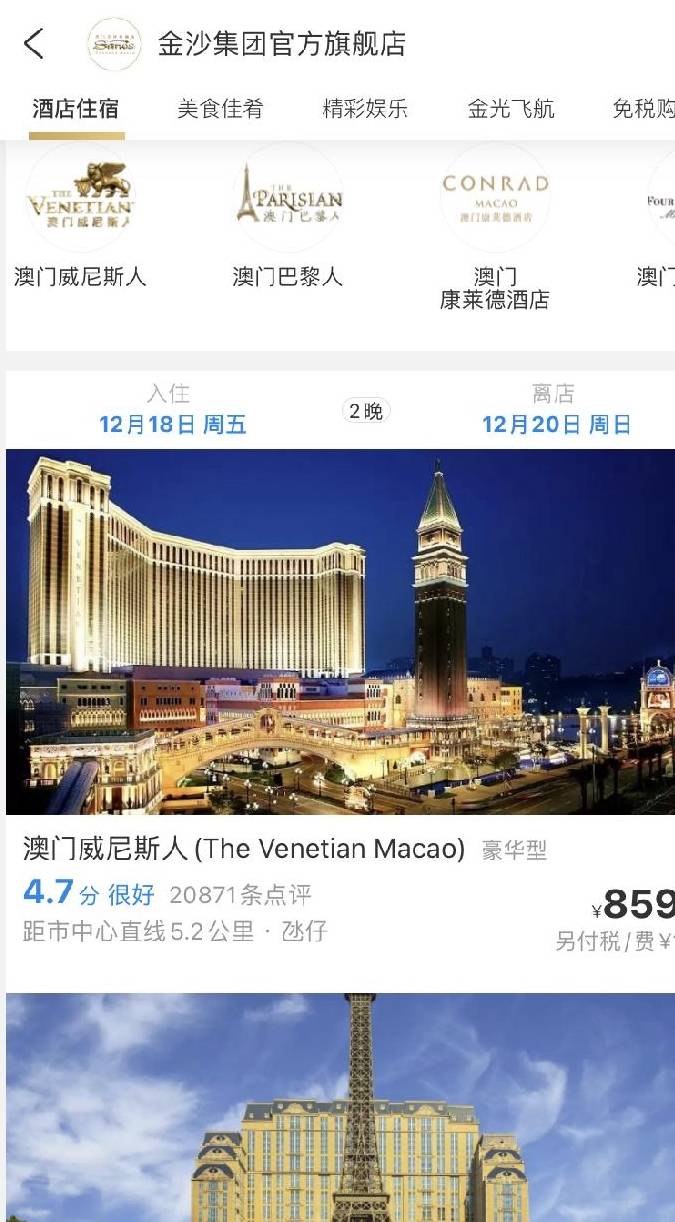Choose the 澳门威尼斯人 hotel logo
The width and height of the screenshot is (675, 1222).
point(80,196)
